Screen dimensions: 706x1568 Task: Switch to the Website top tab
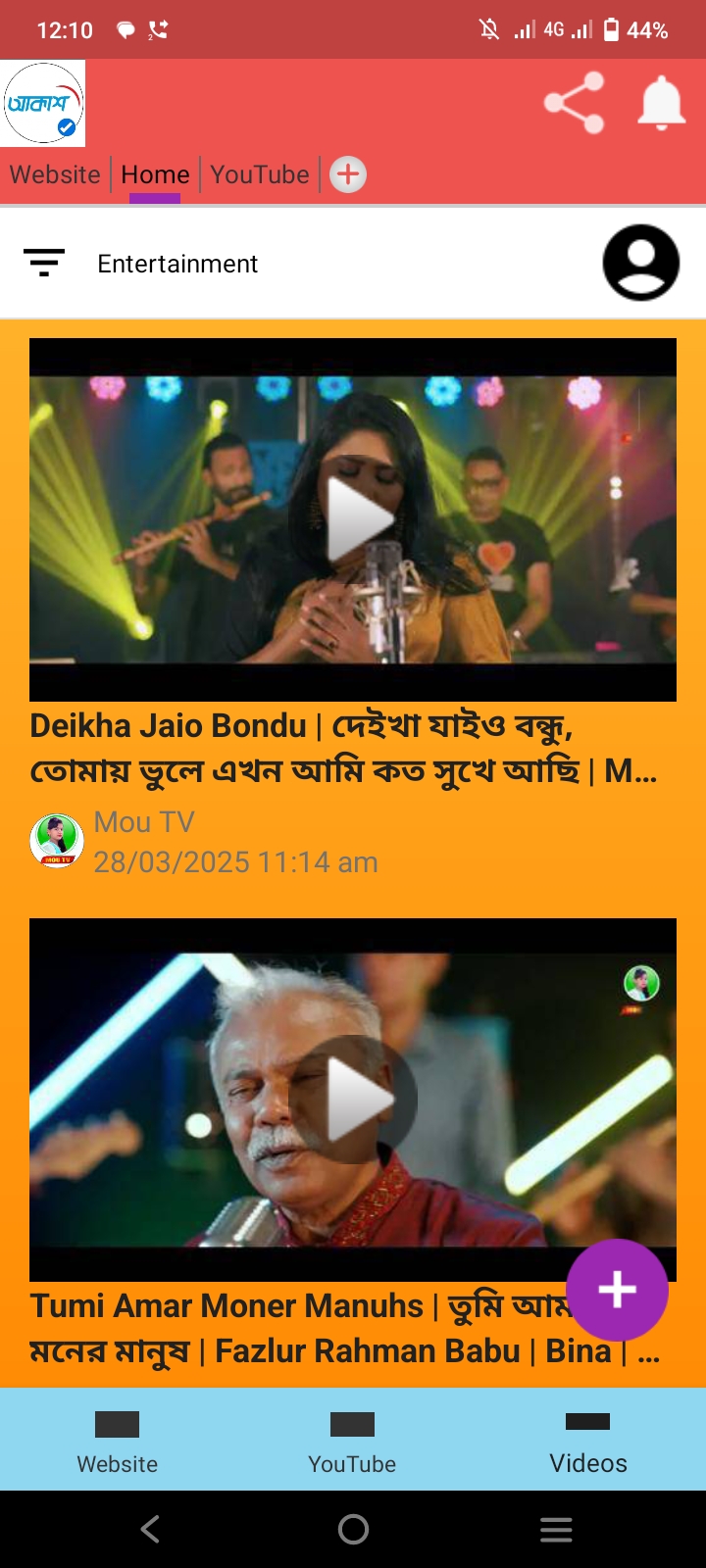pyautogui.click(x=55, y=174)
